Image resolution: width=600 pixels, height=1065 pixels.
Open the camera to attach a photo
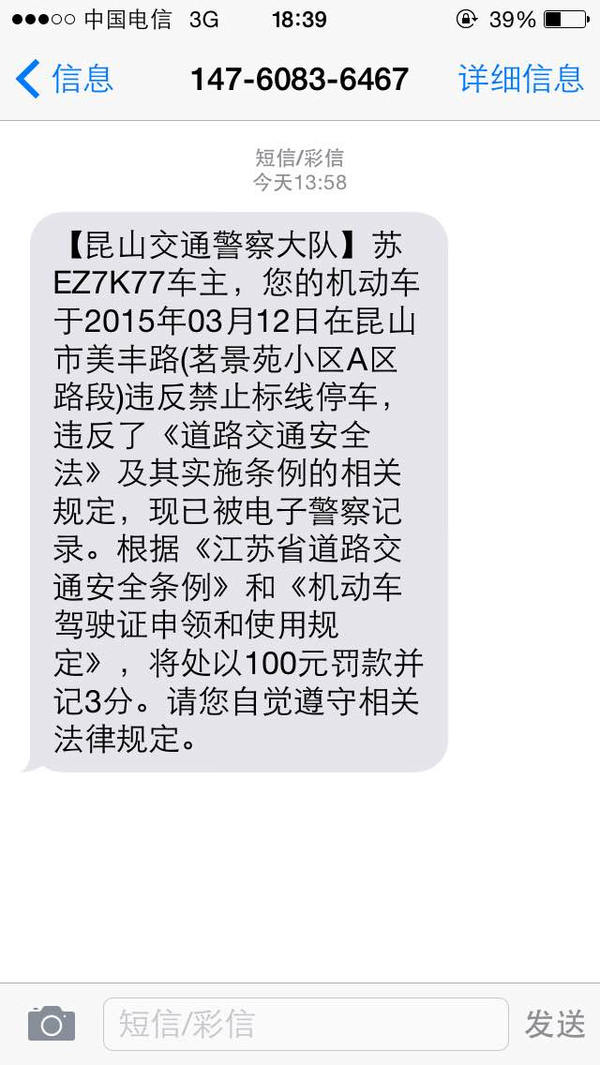(x=52, y=1024)
